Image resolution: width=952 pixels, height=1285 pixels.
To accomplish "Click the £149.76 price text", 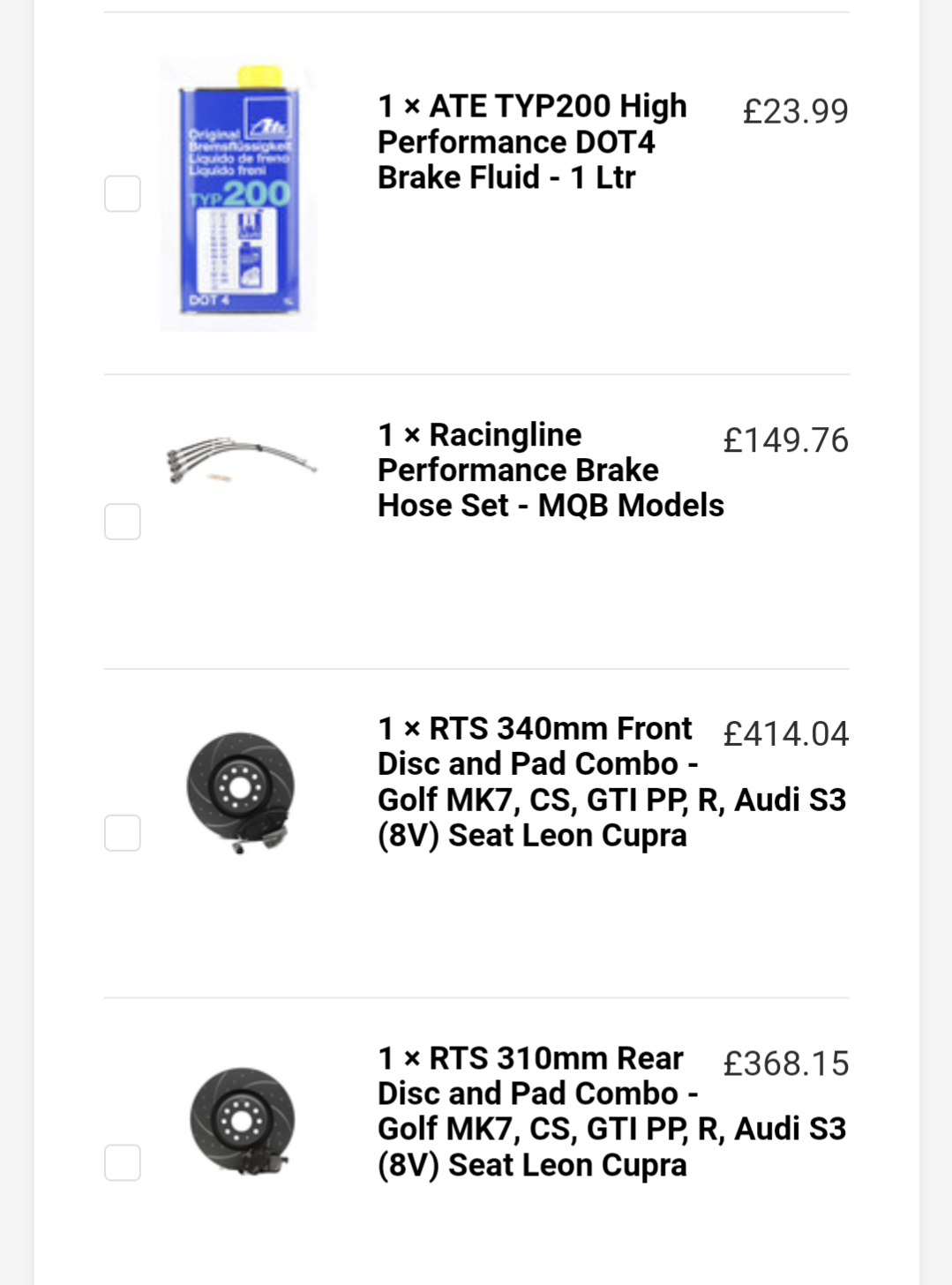I will point(785,440).
